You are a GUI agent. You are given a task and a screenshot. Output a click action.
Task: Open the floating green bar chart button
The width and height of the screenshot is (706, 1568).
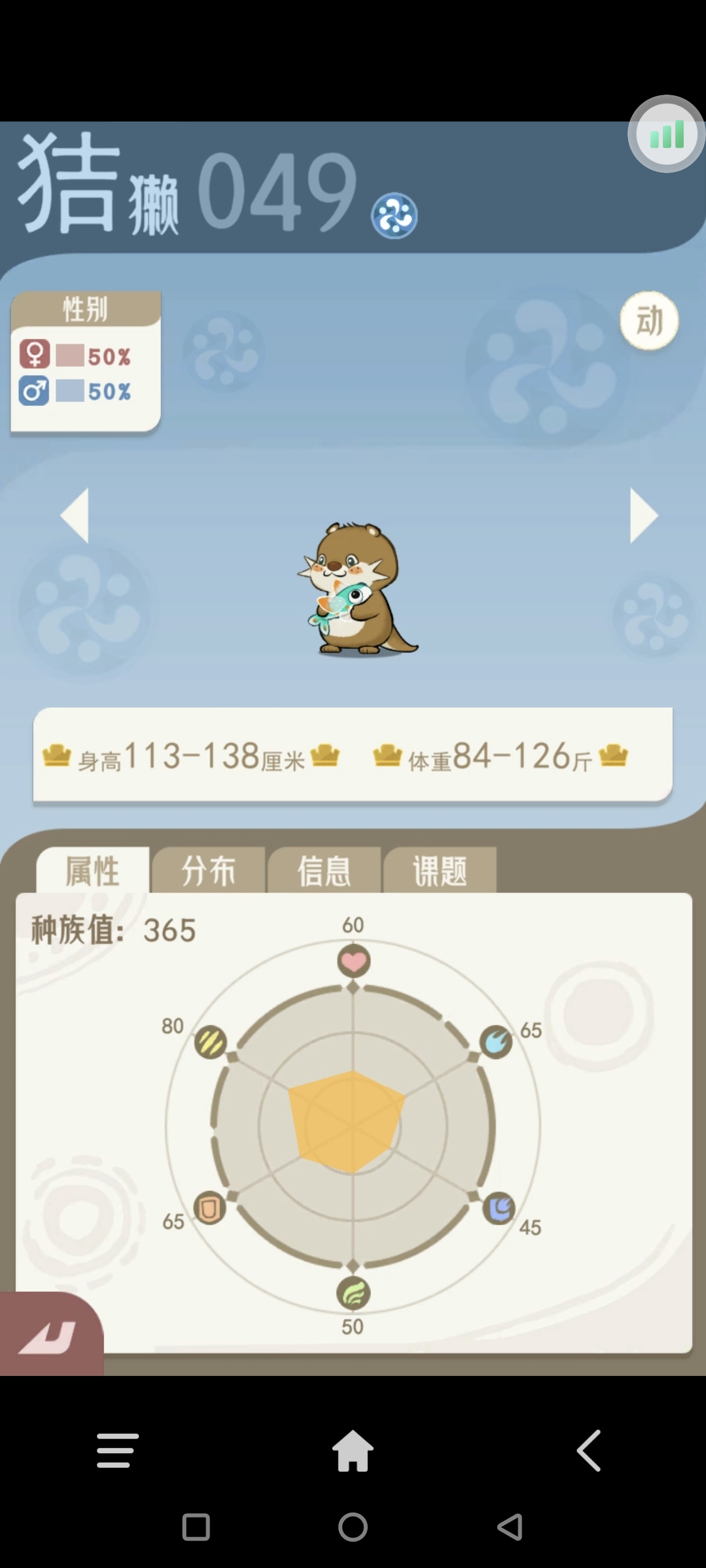666,134
